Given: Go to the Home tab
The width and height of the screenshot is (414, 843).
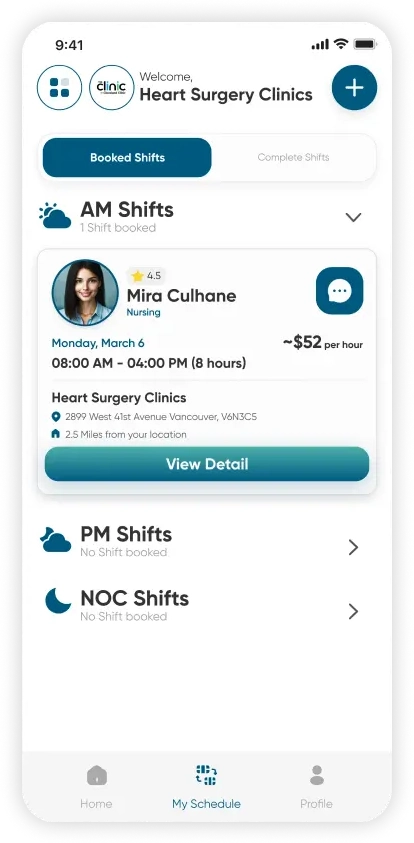Looking at the screenshot, I should point(96,788).
